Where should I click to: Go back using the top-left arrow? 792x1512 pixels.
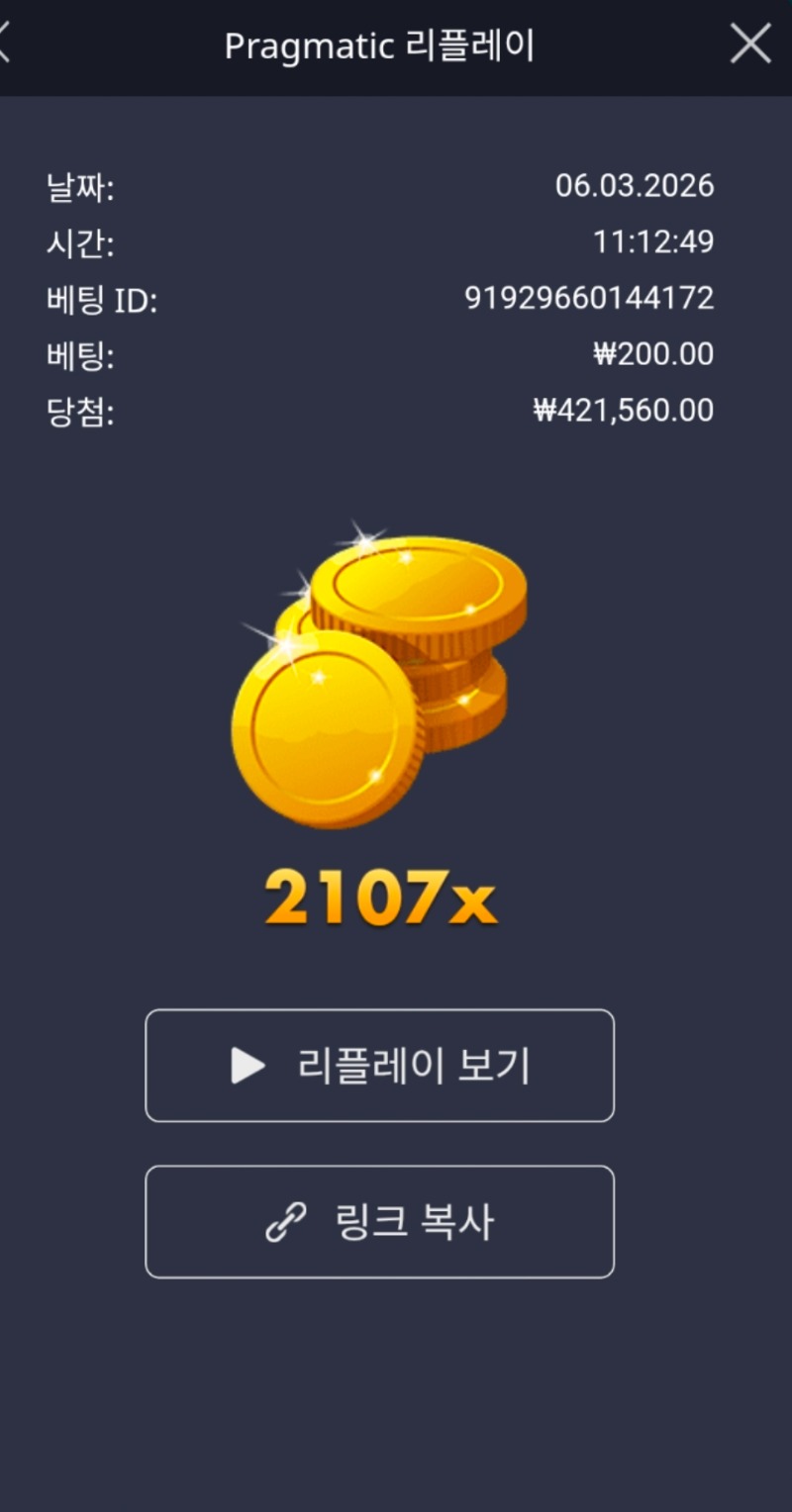coord(5,45)
